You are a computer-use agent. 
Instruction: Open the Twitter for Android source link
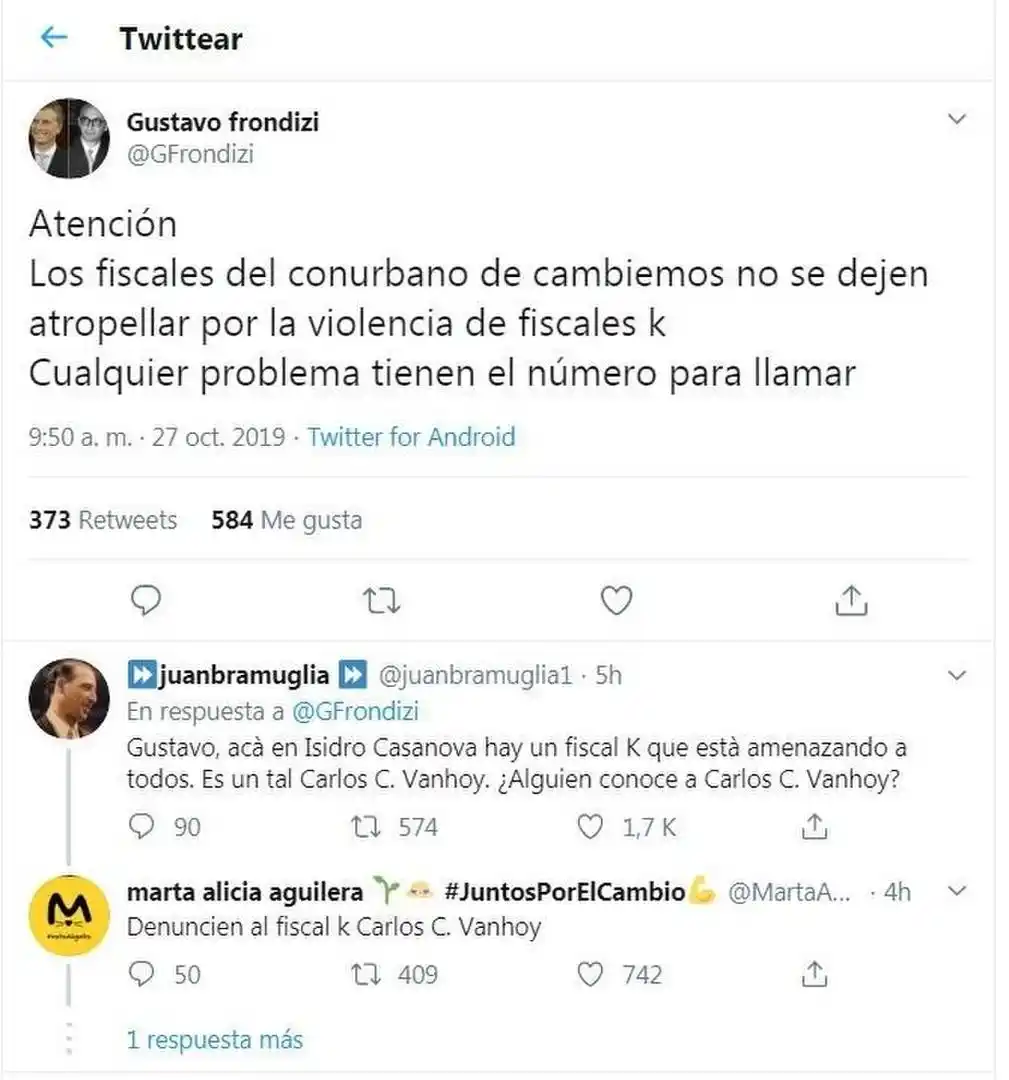(x=411, y=437)
